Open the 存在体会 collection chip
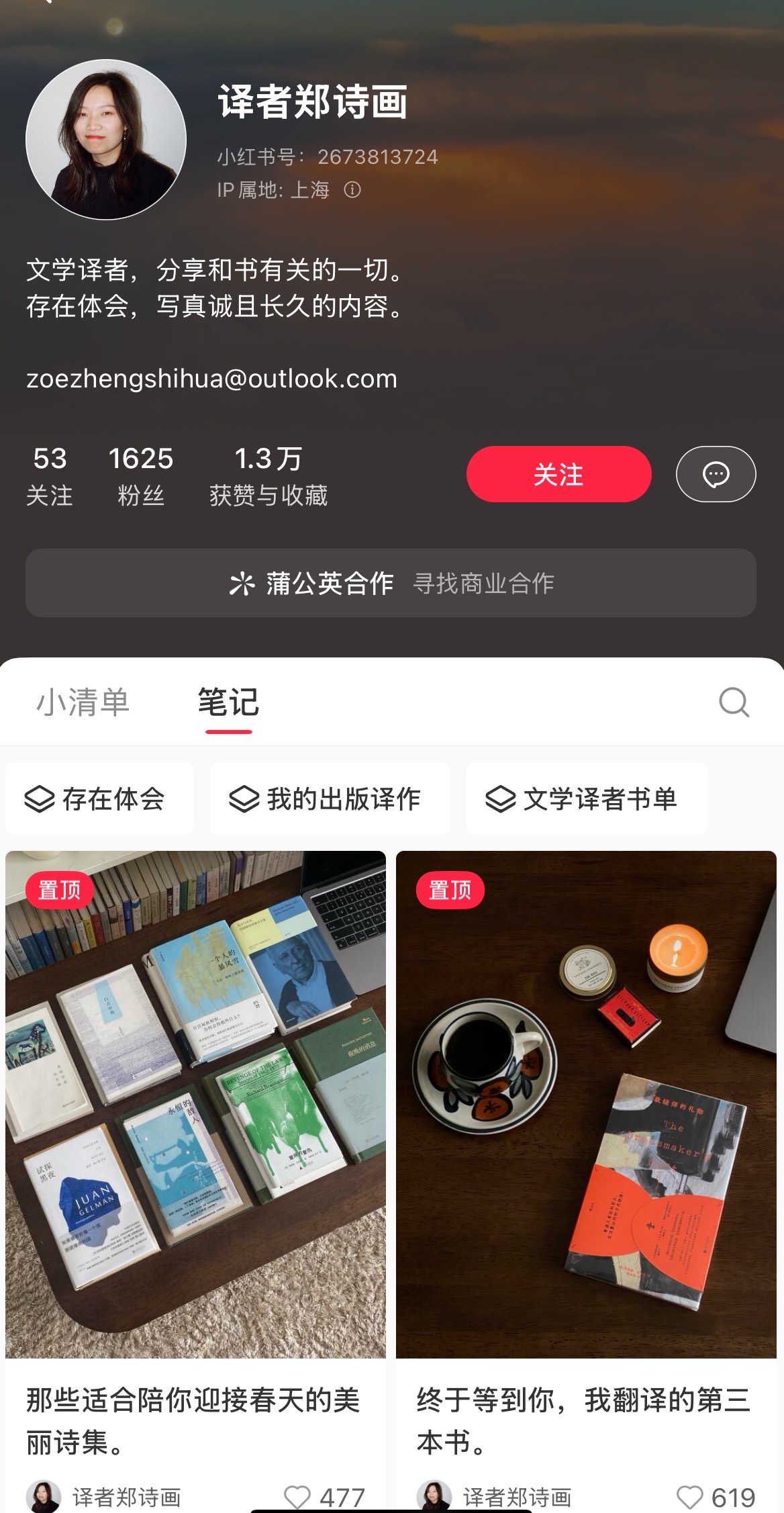Image resolution: width=784 pixels, height=1513 pixels. [x=99, y=798]
